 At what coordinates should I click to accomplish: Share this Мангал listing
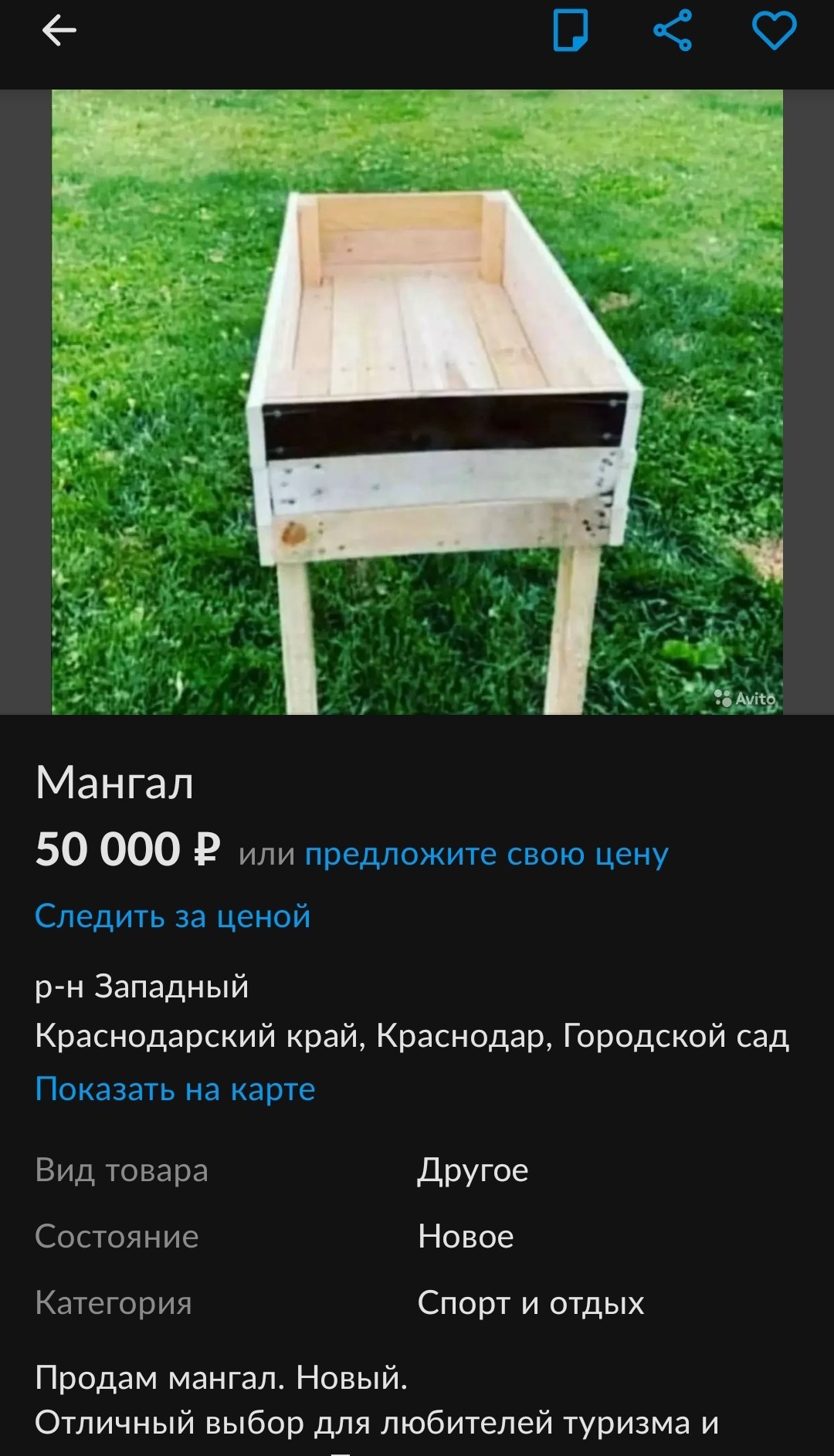coord(673,31)
